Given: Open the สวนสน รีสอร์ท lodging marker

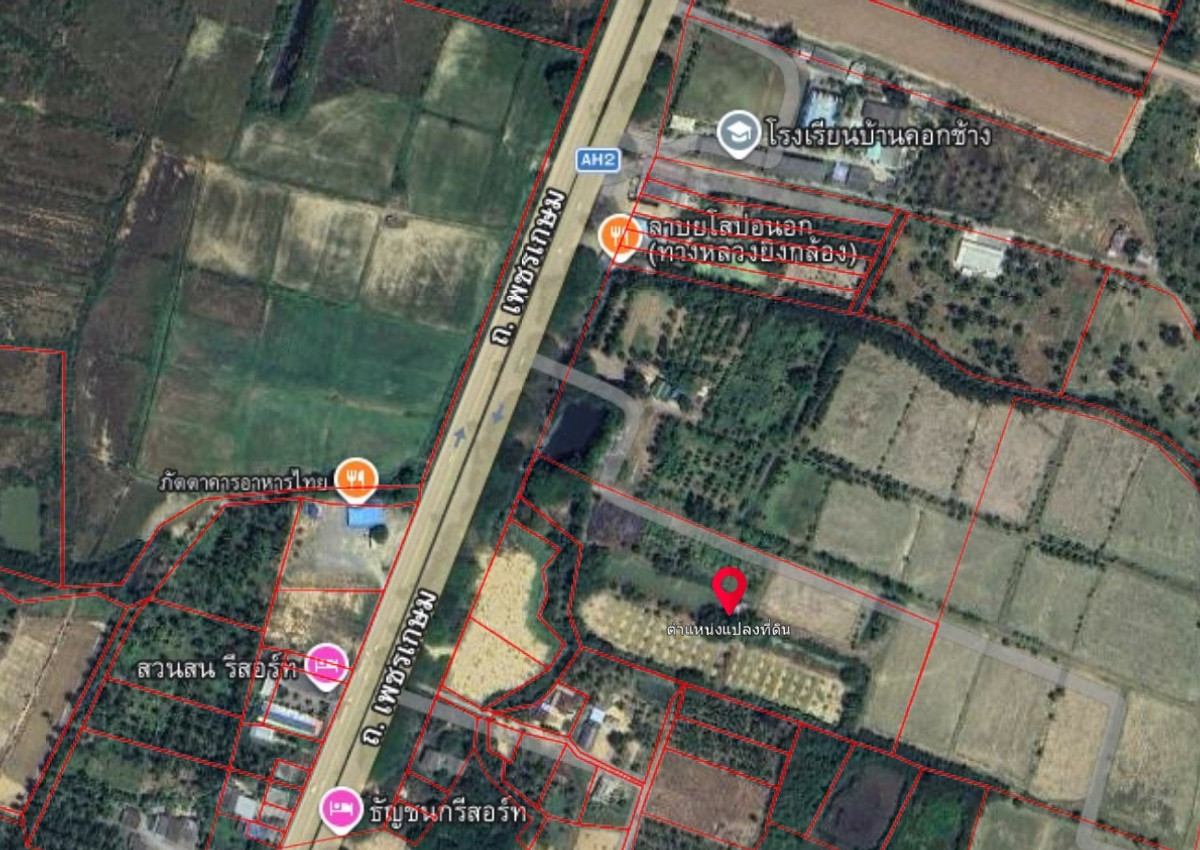Looking at the screenshot, I should [326, 665].
